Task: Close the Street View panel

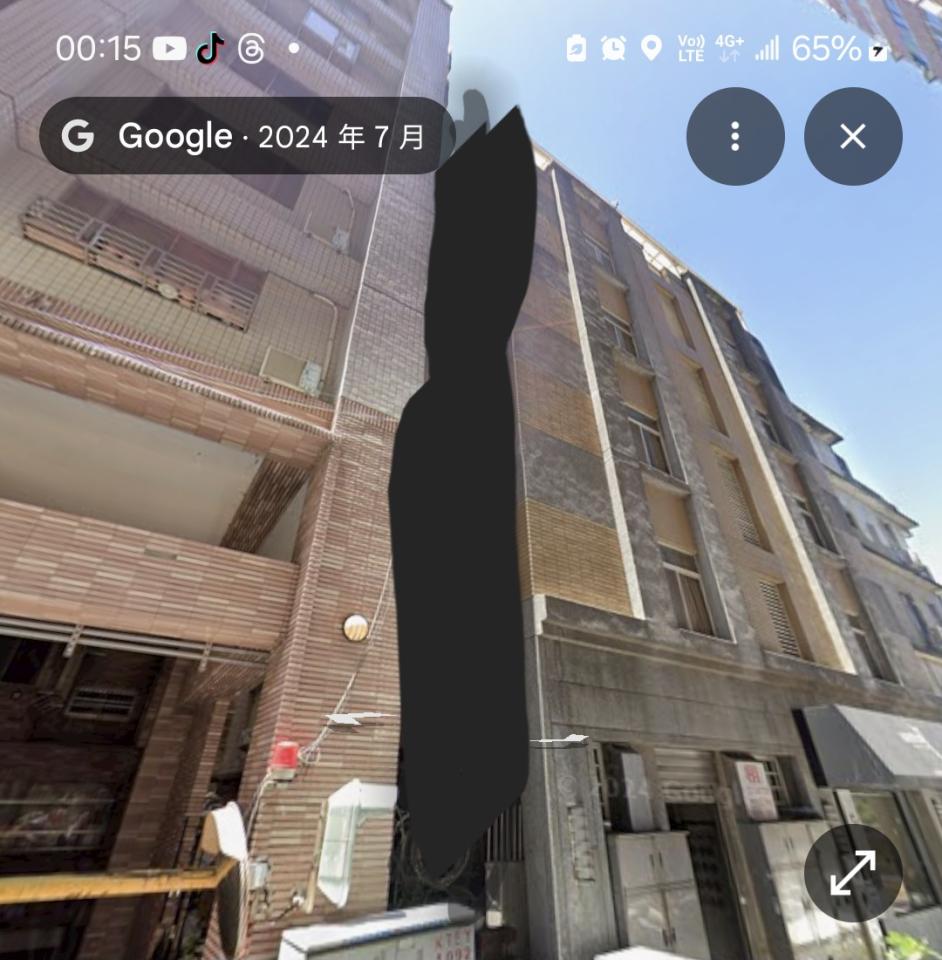Action: point(853,136)
